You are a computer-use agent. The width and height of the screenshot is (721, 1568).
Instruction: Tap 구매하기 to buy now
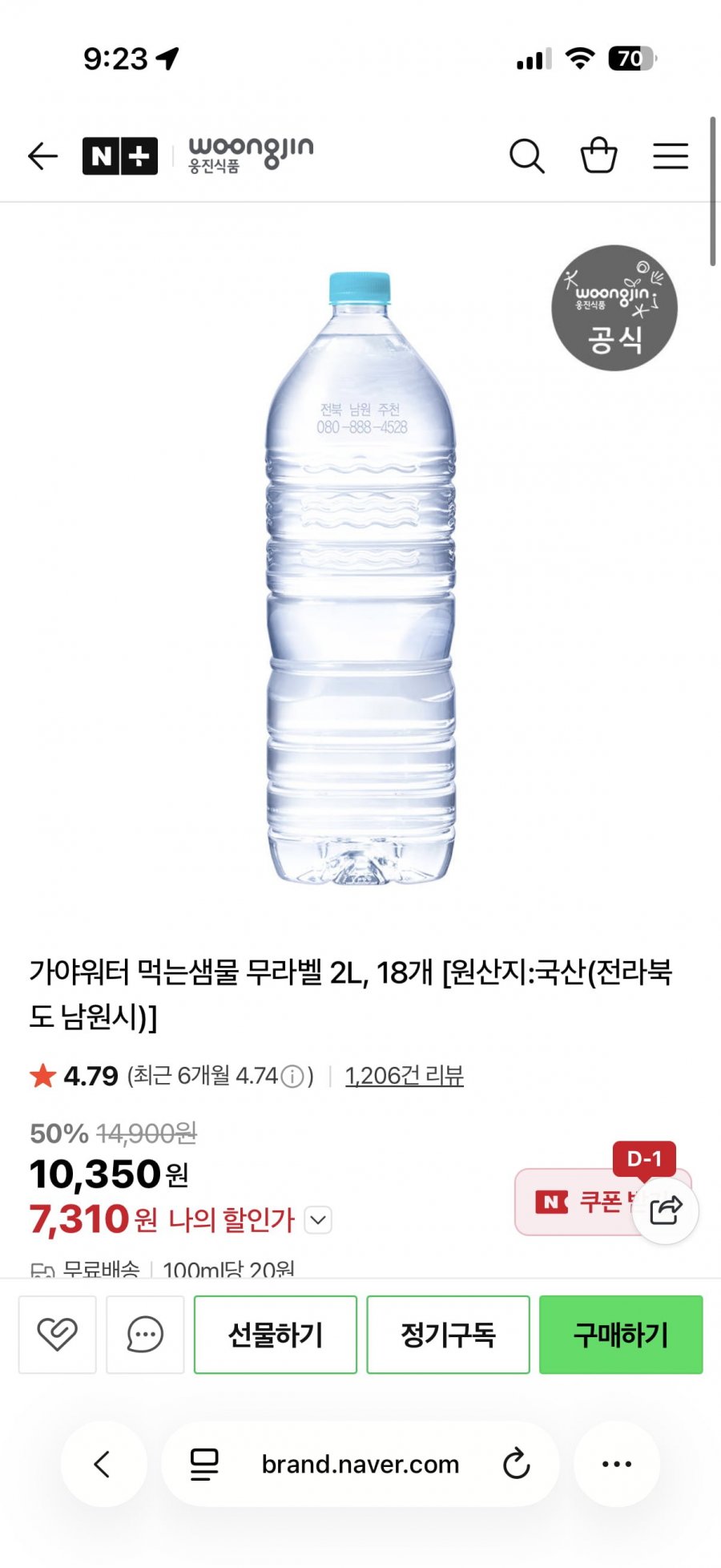point(621,1334)
